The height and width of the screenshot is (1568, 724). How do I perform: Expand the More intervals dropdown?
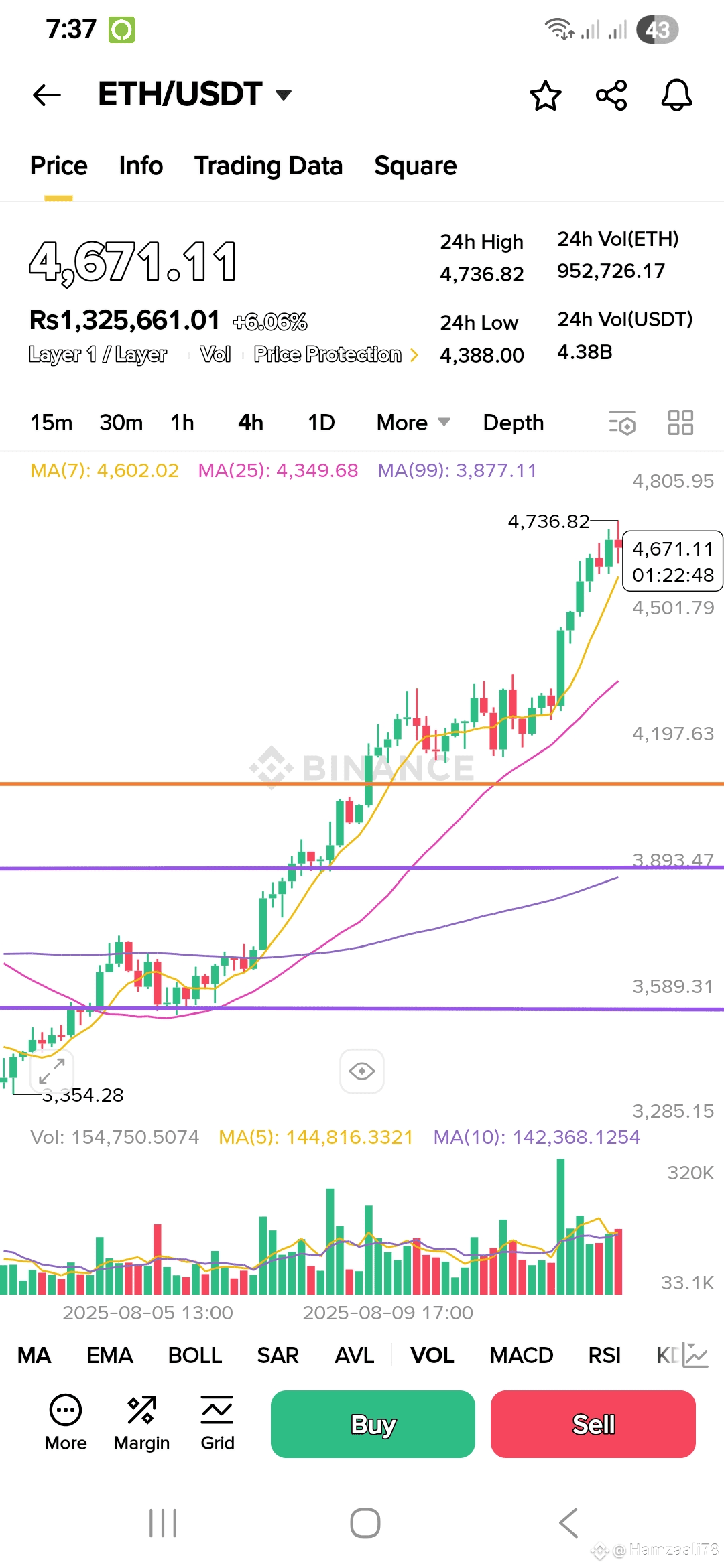click(413, 423)
